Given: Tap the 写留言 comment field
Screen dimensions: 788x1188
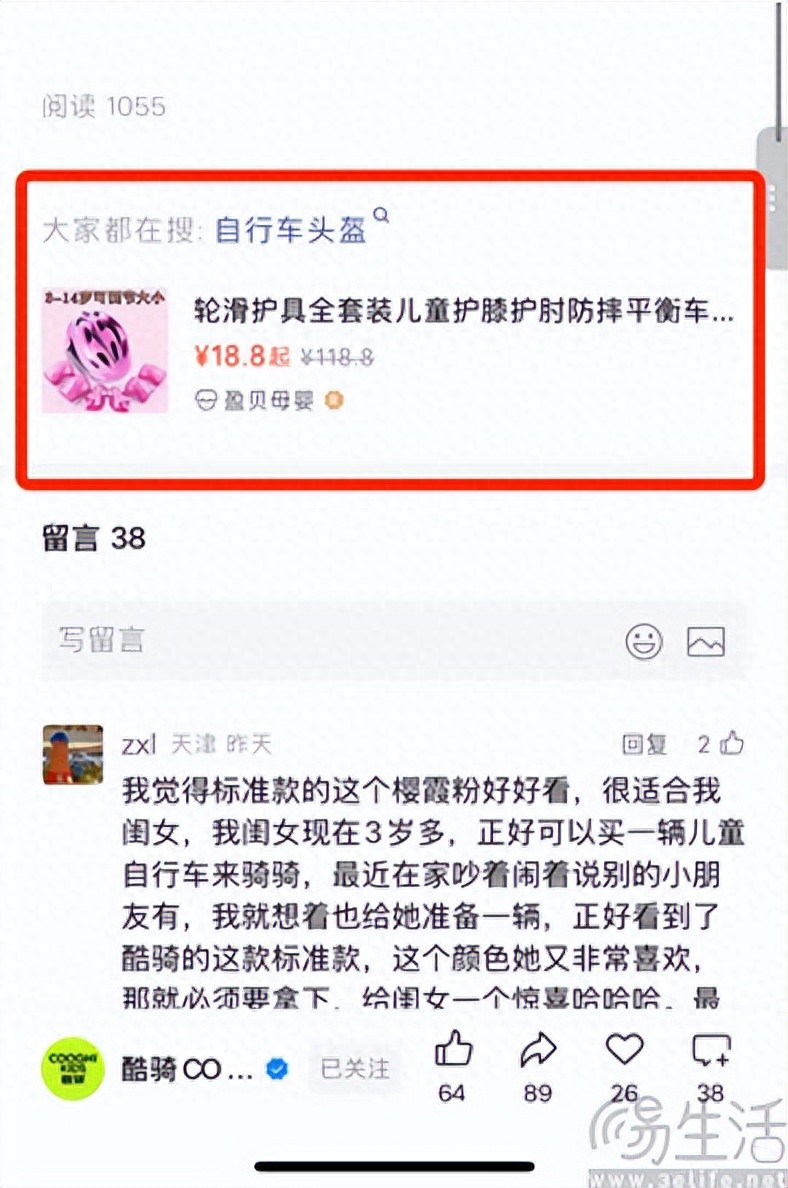Looking at the screenshot, I should (320, 640).
